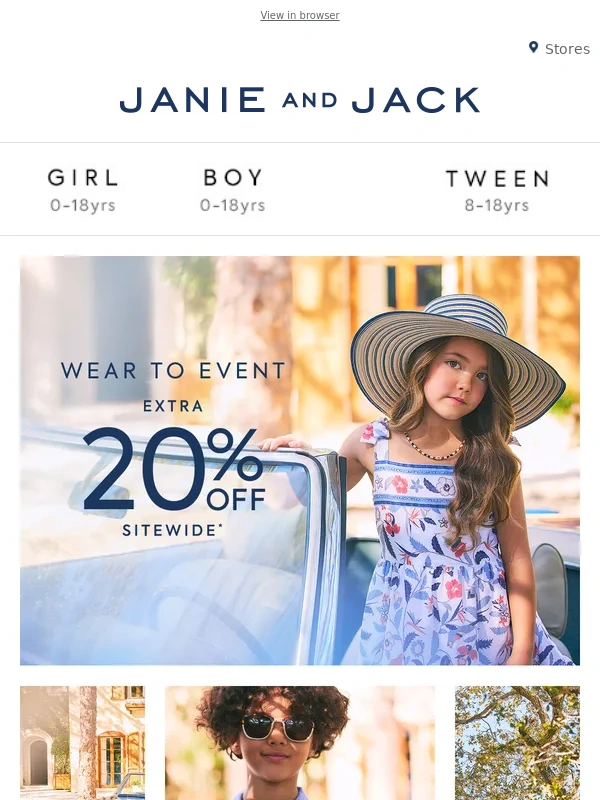Open the Wear to Event 20% off banner
Viewport: 600px width, 800px height.
pos(300,460)
